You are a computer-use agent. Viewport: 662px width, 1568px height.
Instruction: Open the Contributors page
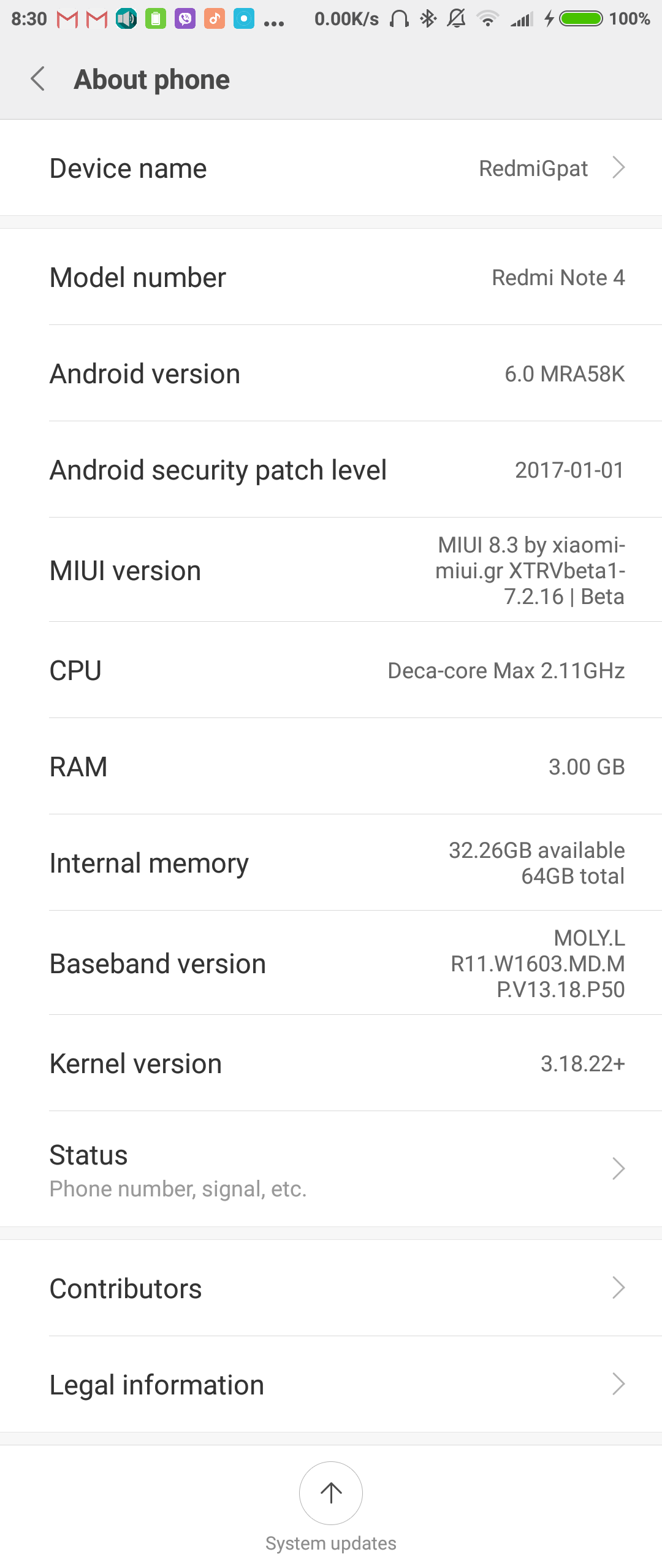(331, 1288)
